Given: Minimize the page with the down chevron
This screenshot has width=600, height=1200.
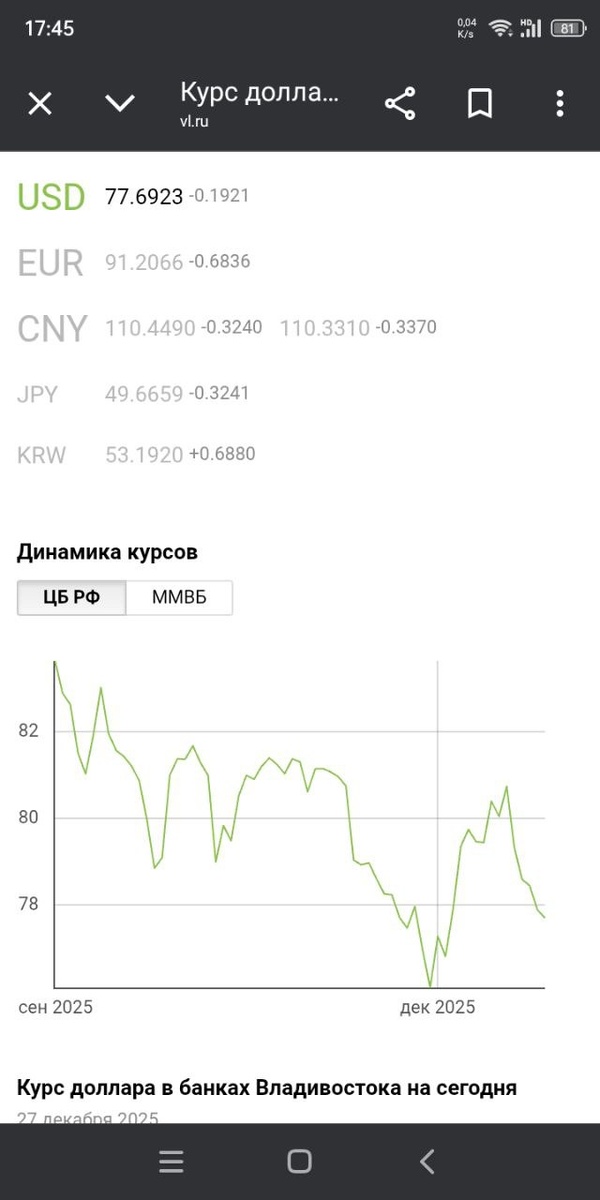Looking at the screenshot, I should [x=120, y=103].
